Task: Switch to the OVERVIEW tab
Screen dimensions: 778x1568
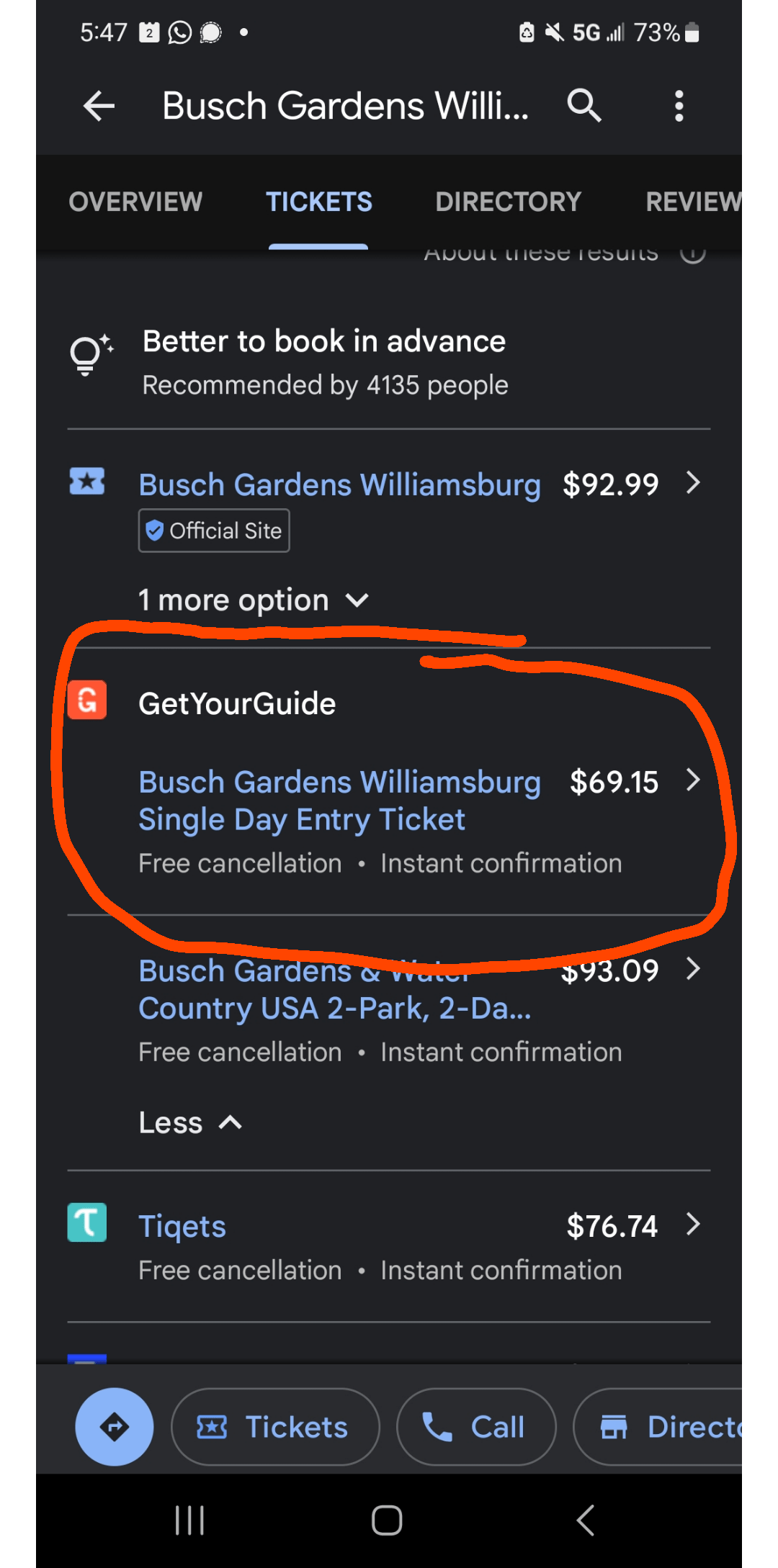Action: (135, 202)
